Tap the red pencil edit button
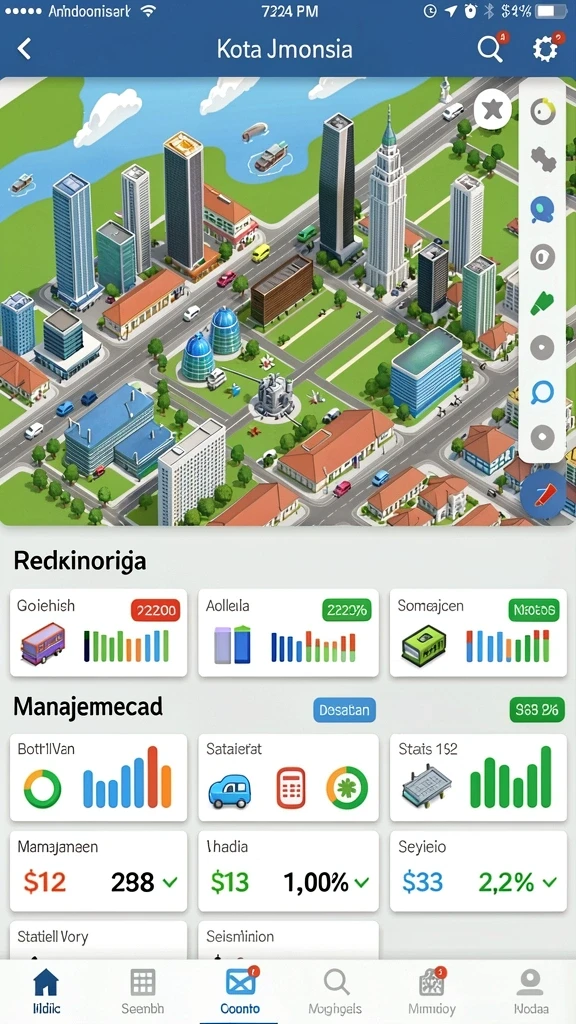Screen dimensions: 576x1024 (x=543, y=496)
